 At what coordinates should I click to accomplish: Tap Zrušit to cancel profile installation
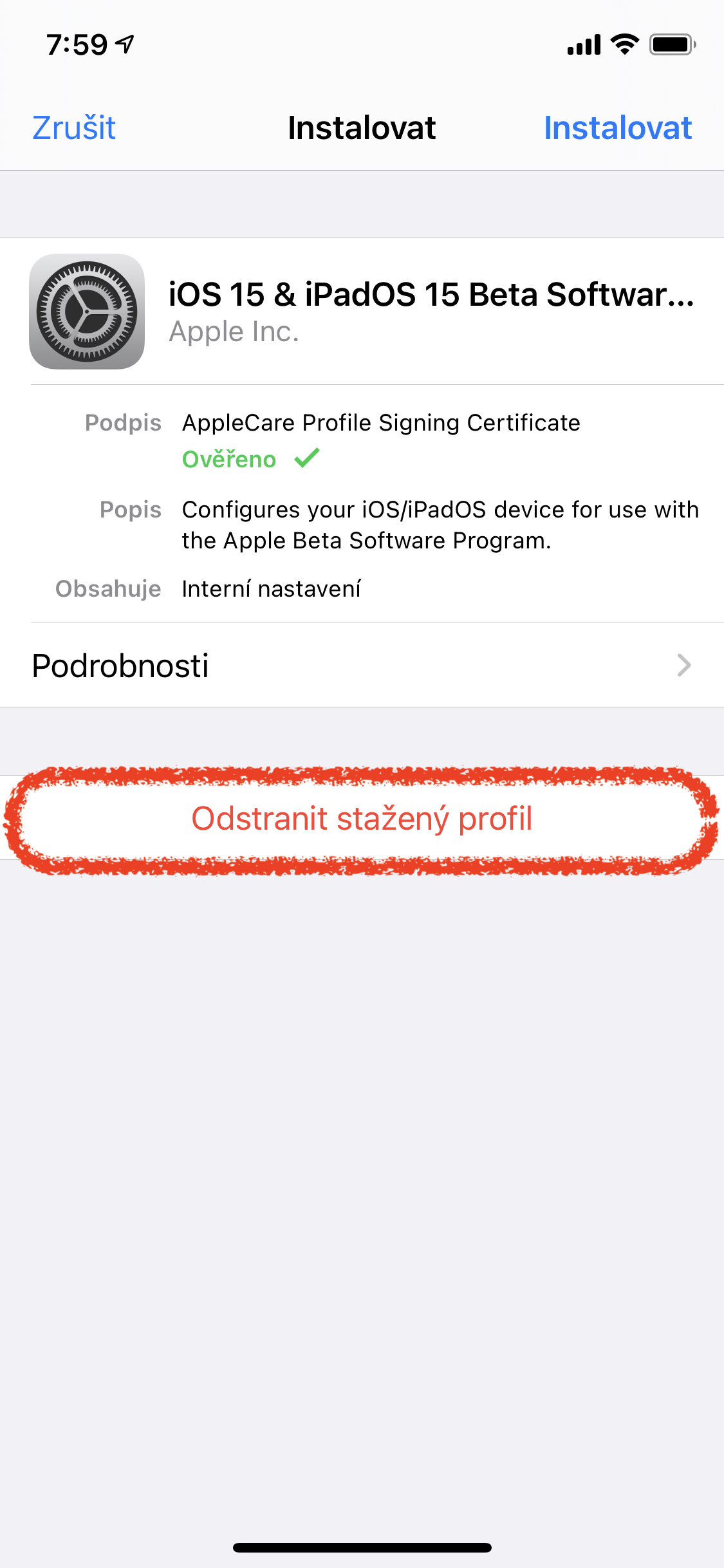(74, 128)
